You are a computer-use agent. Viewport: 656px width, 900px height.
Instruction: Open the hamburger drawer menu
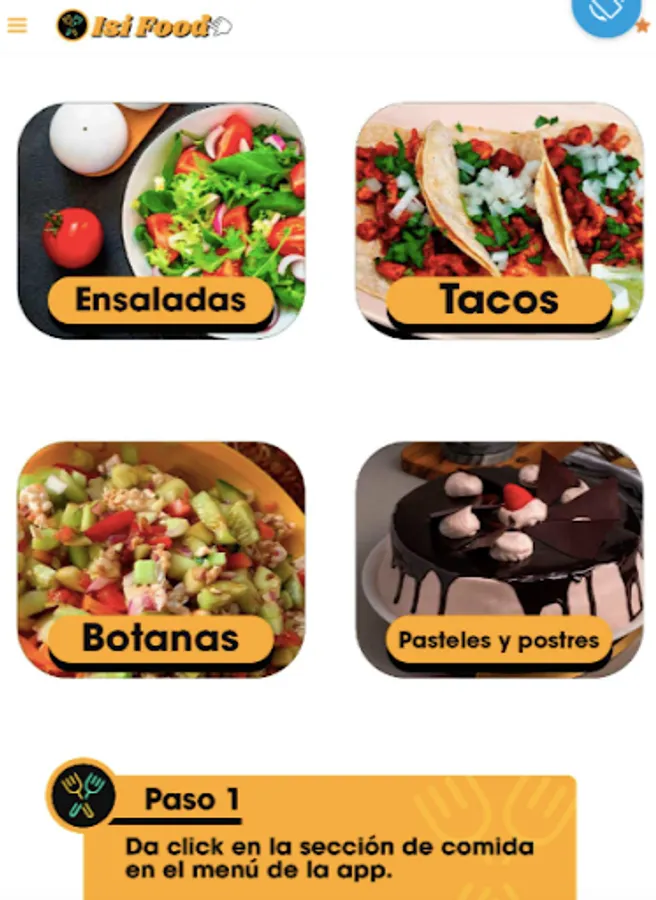[x=17, y=25]
